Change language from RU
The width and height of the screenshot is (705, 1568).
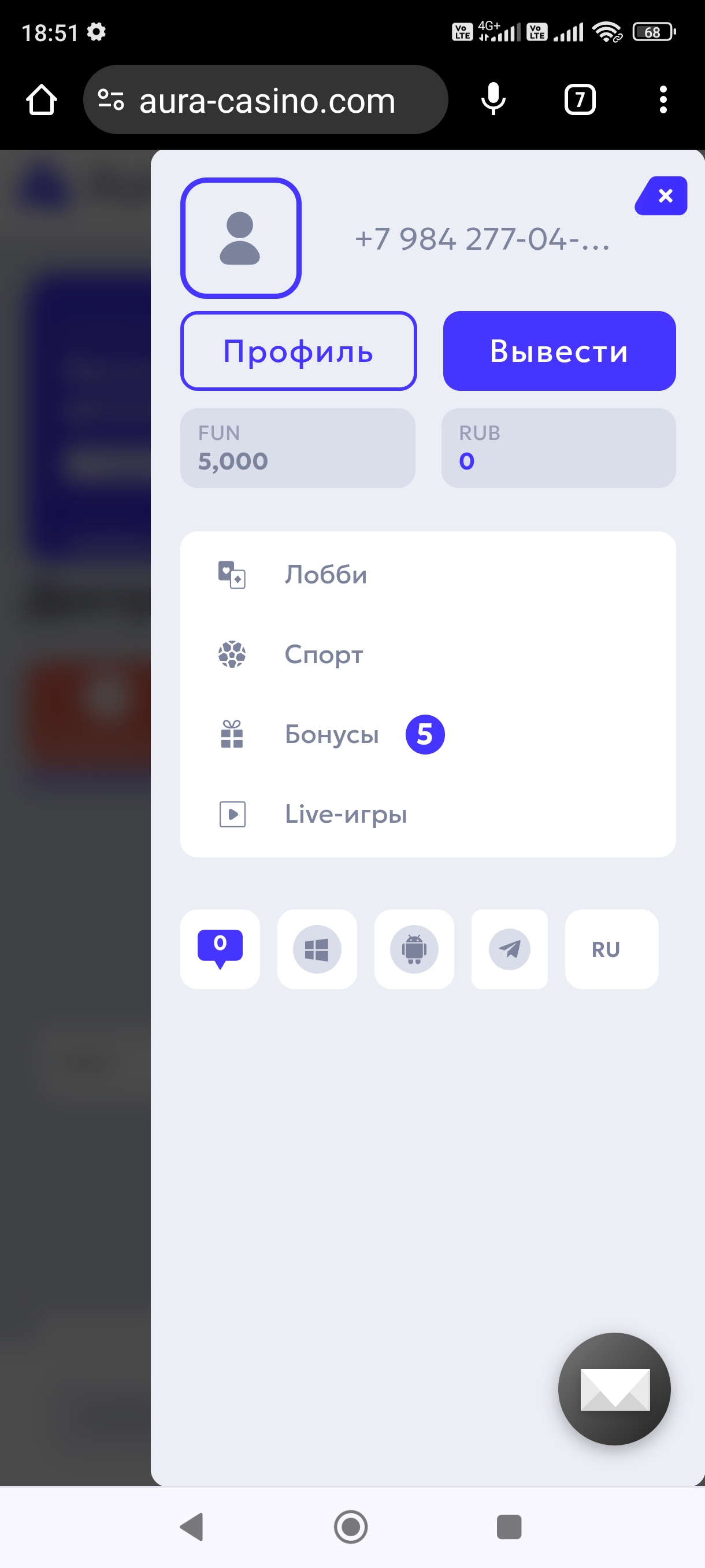tap(611, 949)
